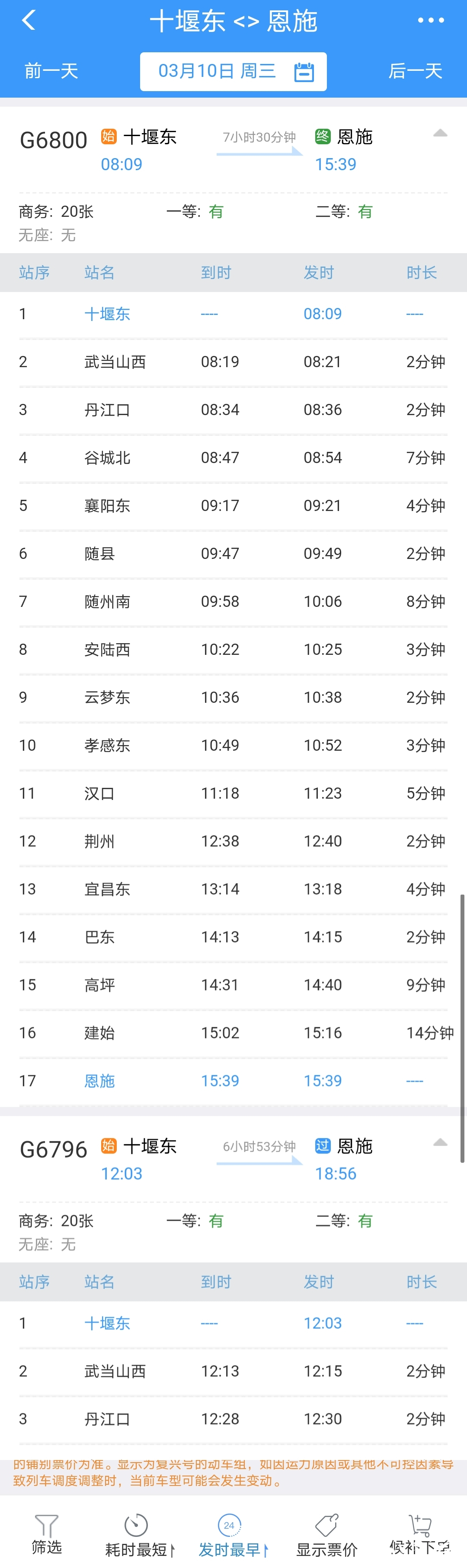
Task: Open the date picker showing 03月10日 周三
Action: [233, 71]
